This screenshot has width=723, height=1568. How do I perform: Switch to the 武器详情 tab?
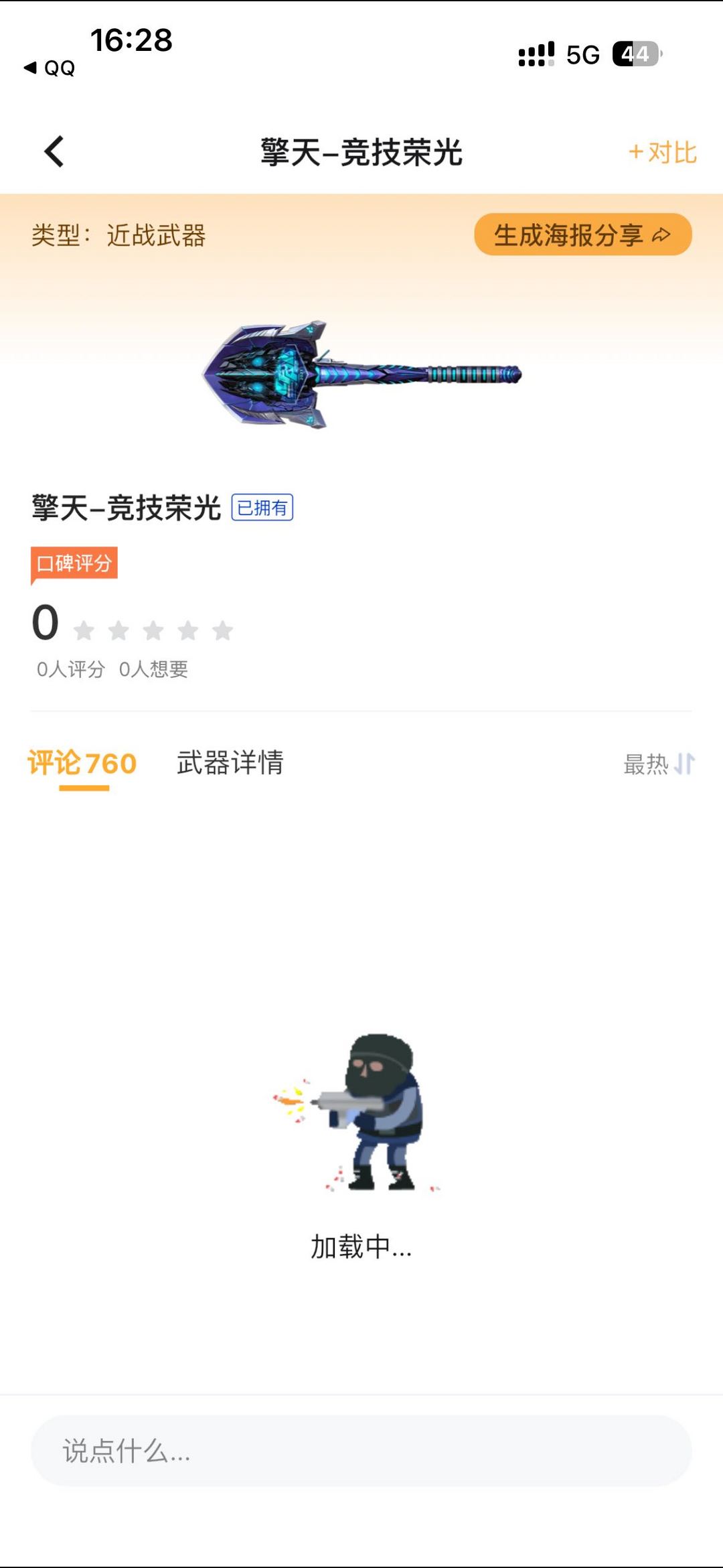click(x=231, y=762)
